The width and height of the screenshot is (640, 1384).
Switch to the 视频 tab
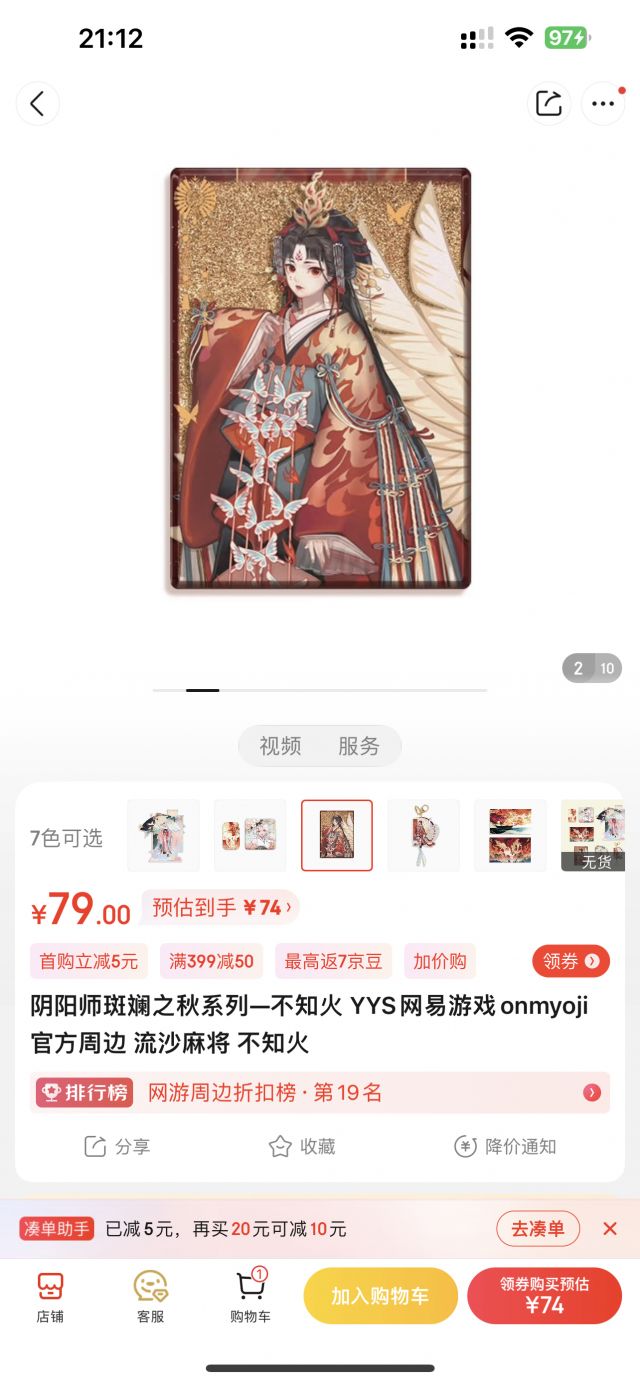280,746
